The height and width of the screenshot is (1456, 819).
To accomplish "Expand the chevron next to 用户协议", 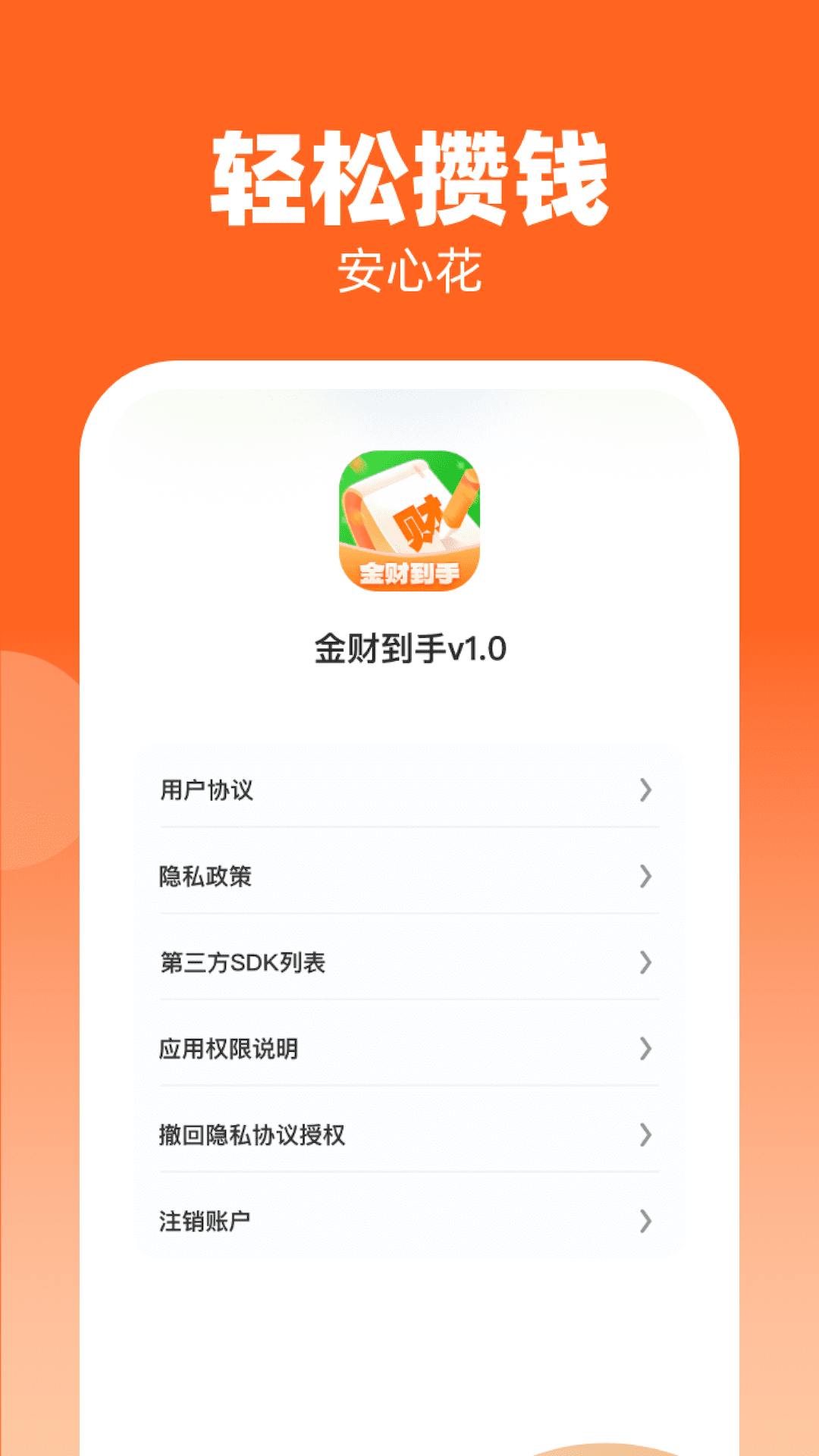I will [645, 791].
